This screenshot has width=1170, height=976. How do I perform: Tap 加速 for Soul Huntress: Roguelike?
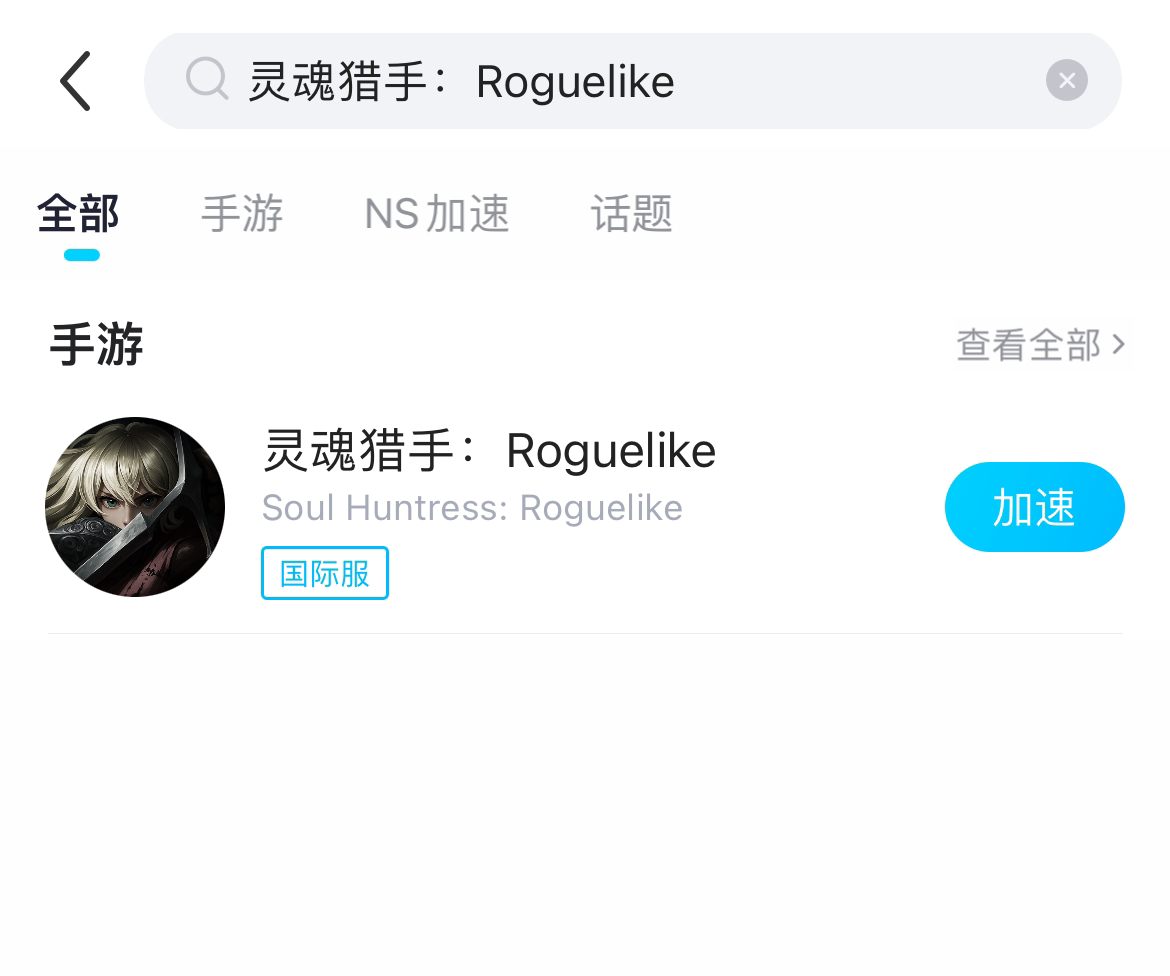(1034, 507)
